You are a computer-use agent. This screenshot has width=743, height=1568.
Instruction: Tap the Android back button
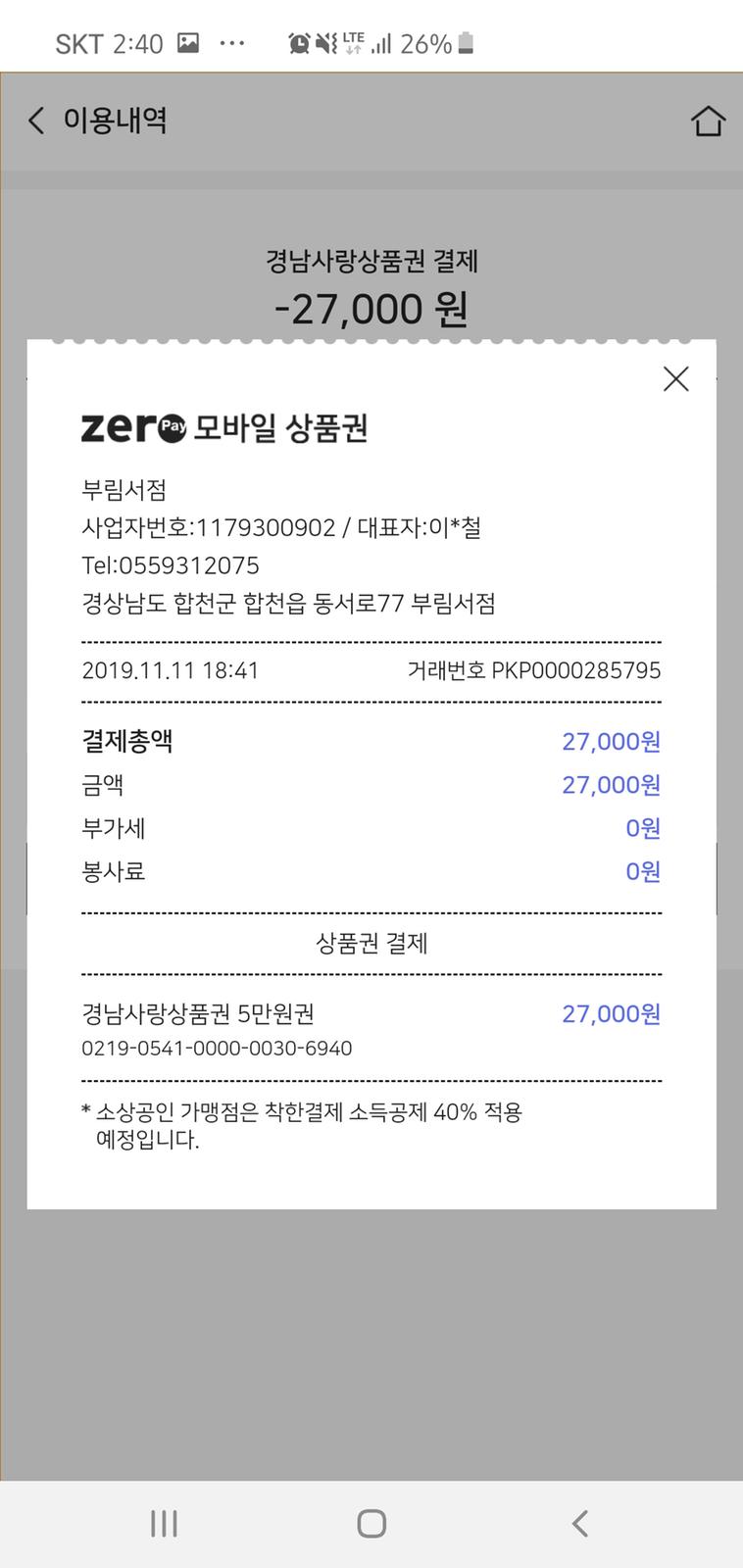pyautogui.click(x=579, y=1523)
